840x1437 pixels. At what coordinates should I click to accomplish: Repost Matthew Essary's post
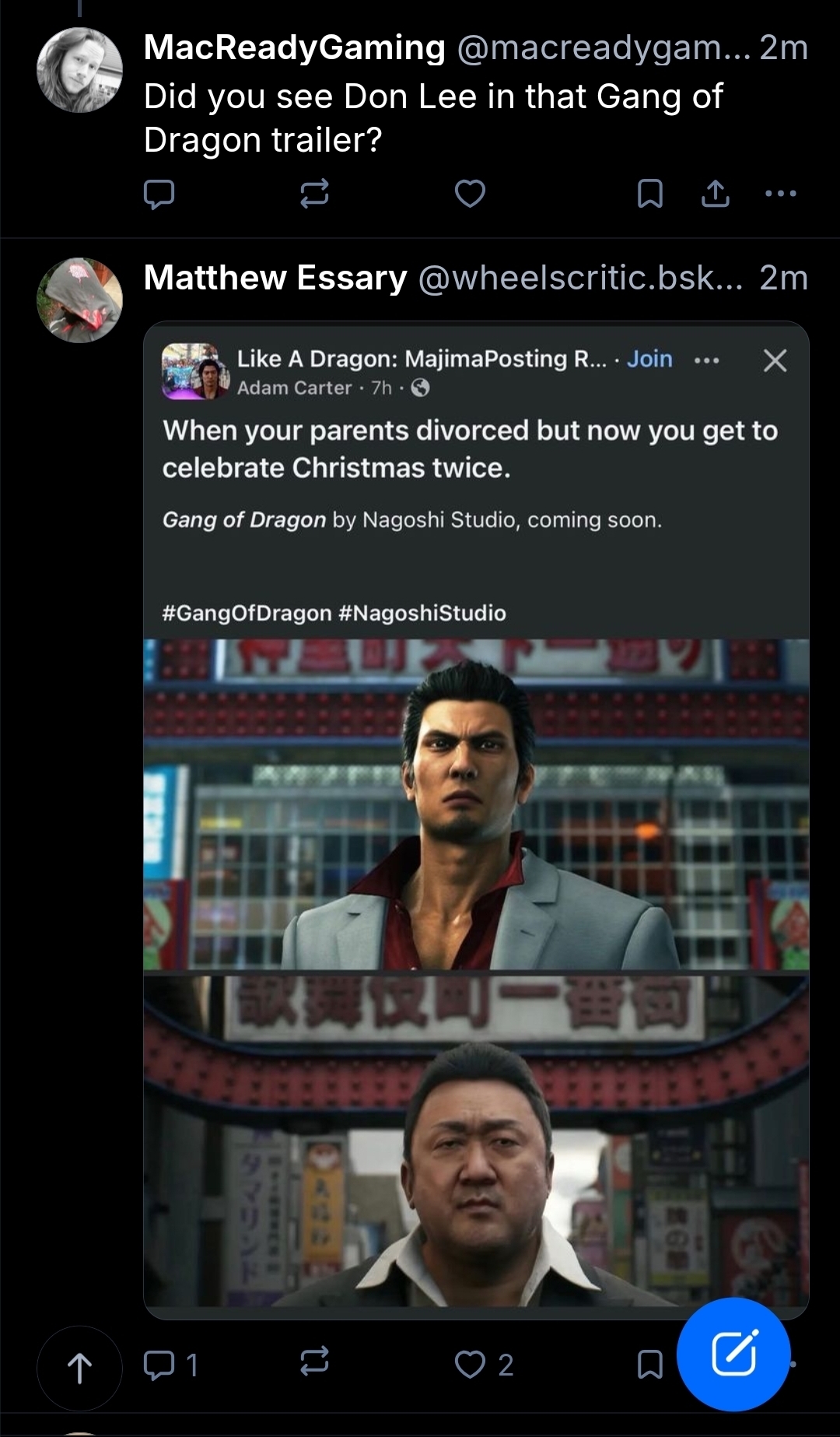pyautogui.click(x=314, y=1362)
